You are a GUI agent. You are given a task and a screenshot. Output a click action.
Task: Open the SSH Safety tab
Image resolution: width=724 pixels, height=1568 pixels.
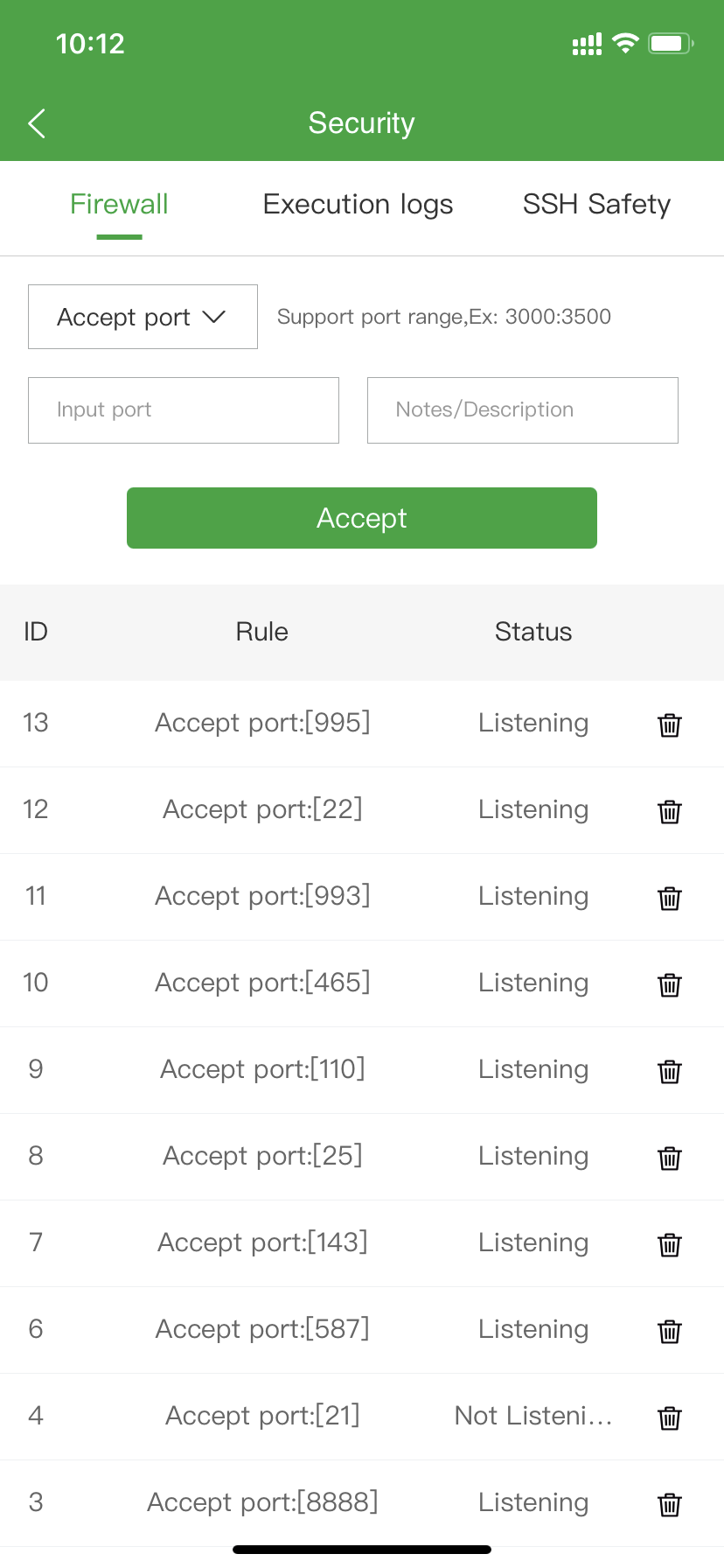point(596,205)
